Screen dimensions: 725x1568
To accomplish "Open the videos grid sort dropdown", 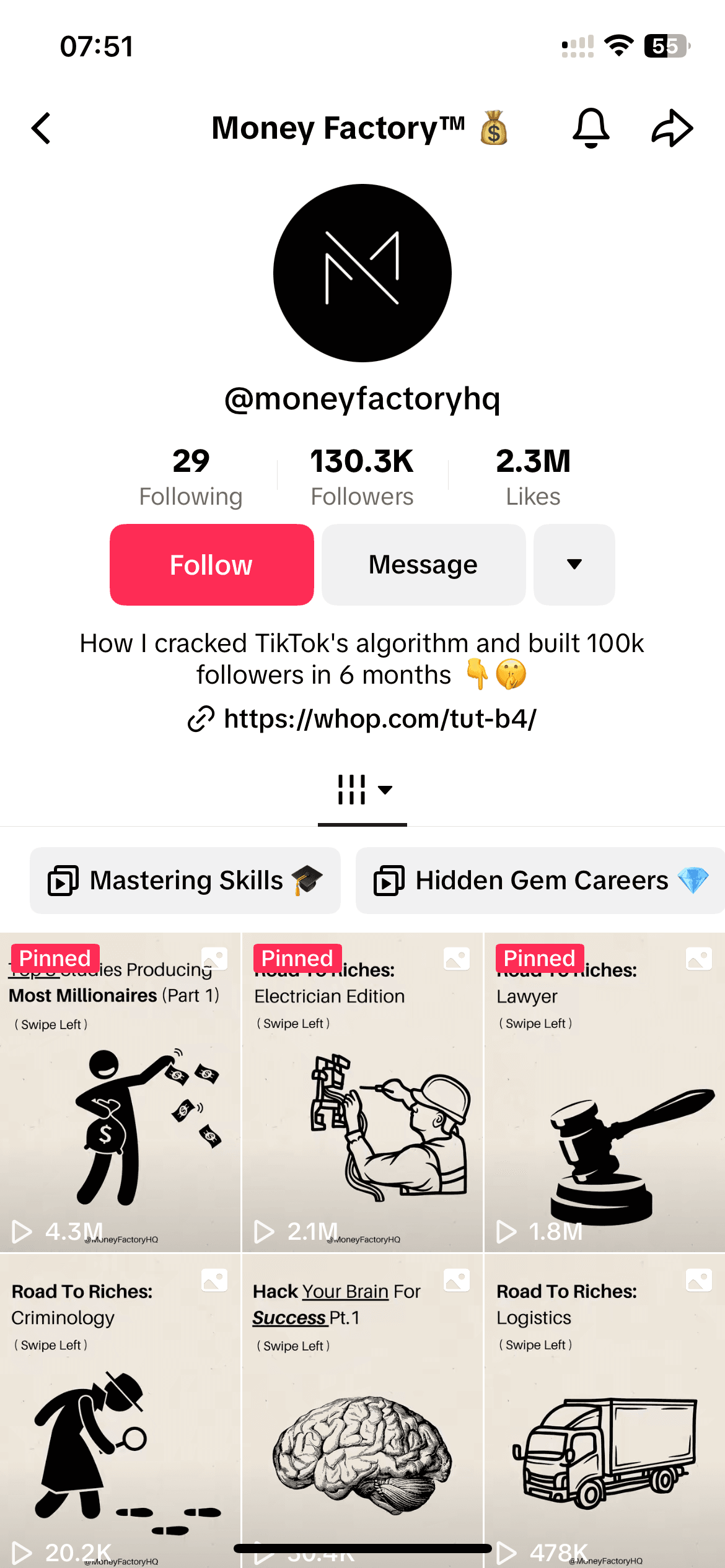I will (362, 790).
